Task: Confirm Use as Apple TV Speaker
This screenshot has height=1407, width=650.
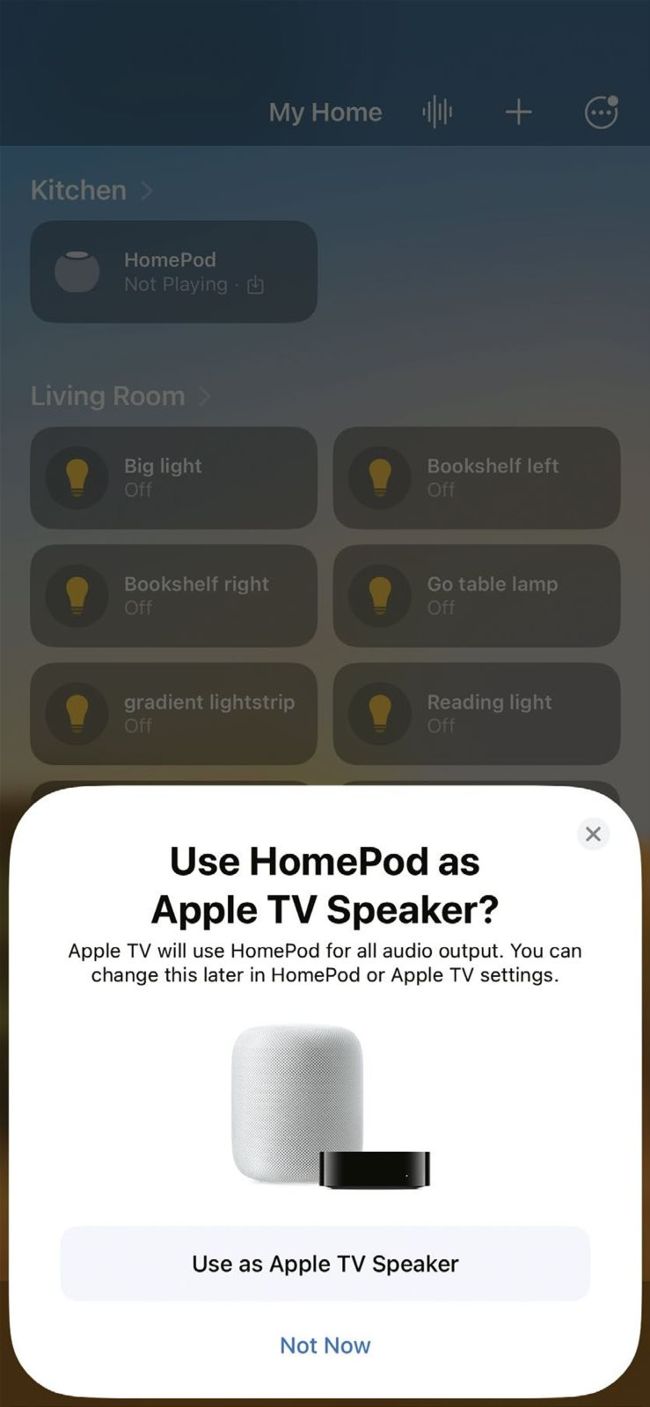Action: coord(325,1263)
